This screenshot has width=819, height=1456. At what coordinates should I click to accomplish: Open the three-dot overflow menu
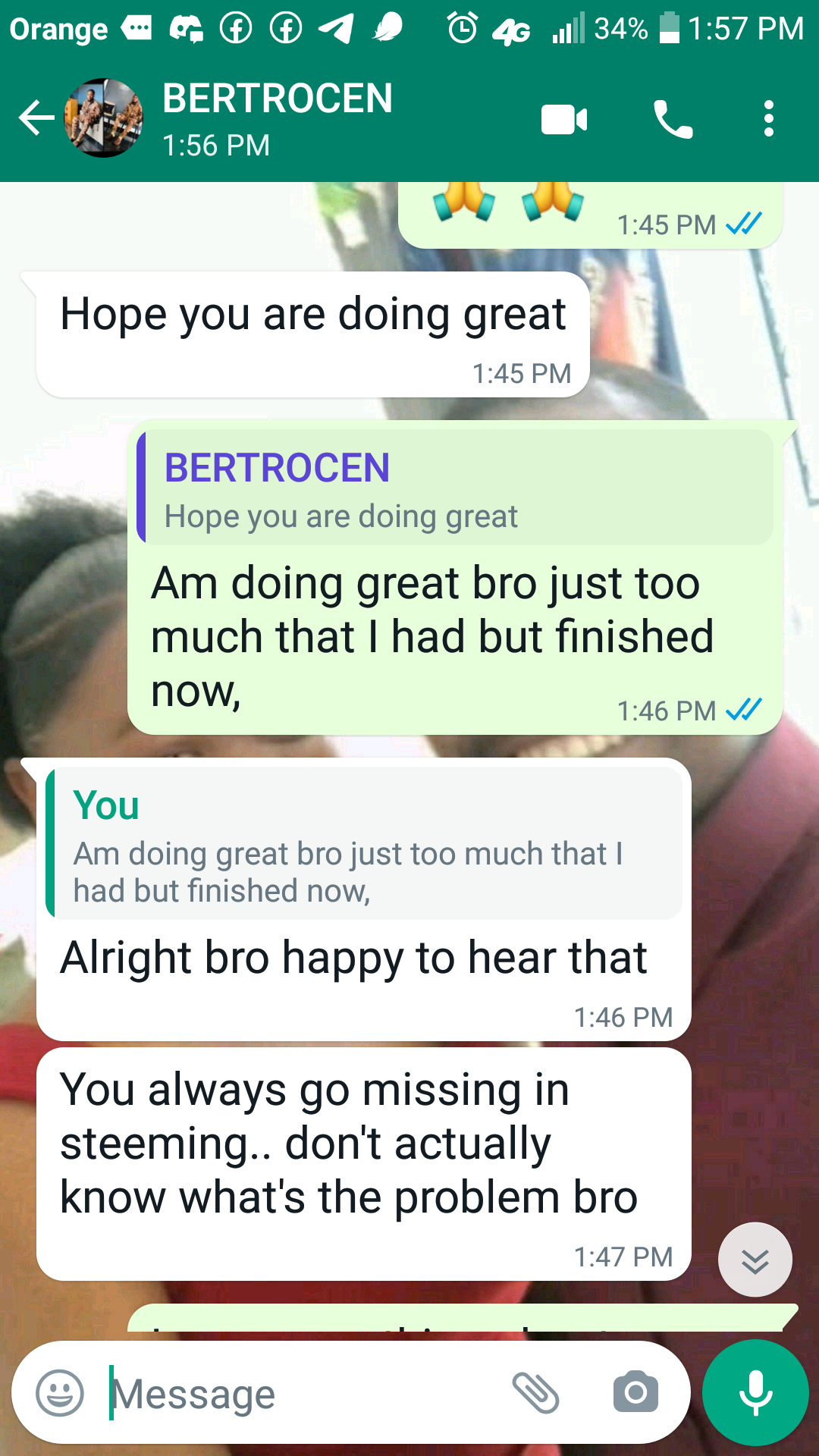click(x=768, y=120)
